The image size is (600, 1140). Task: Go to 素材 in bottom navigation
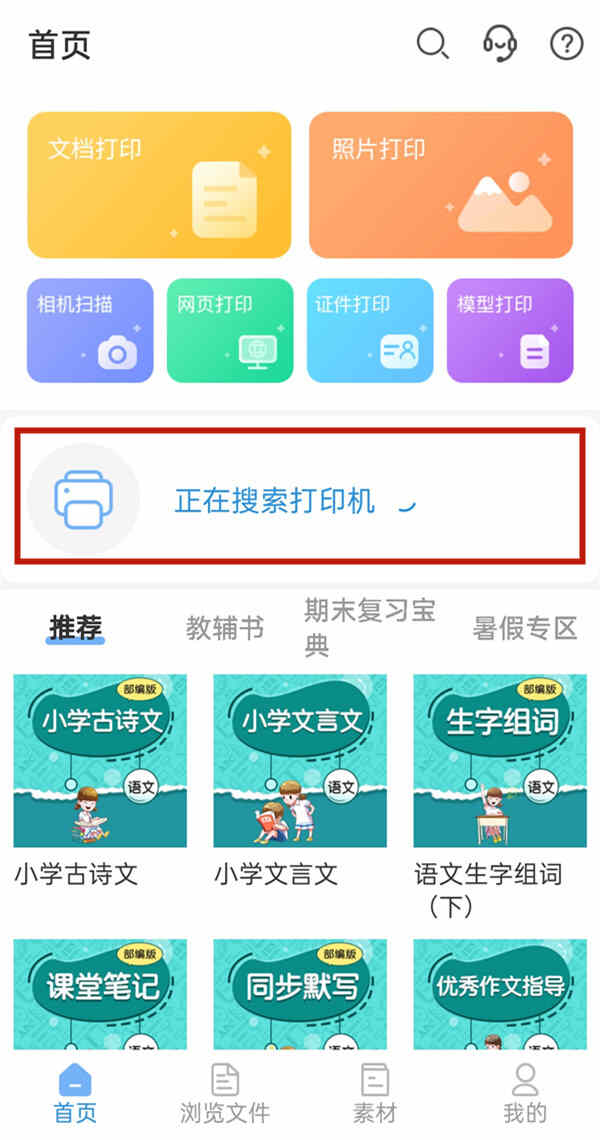coord(375,1092)
